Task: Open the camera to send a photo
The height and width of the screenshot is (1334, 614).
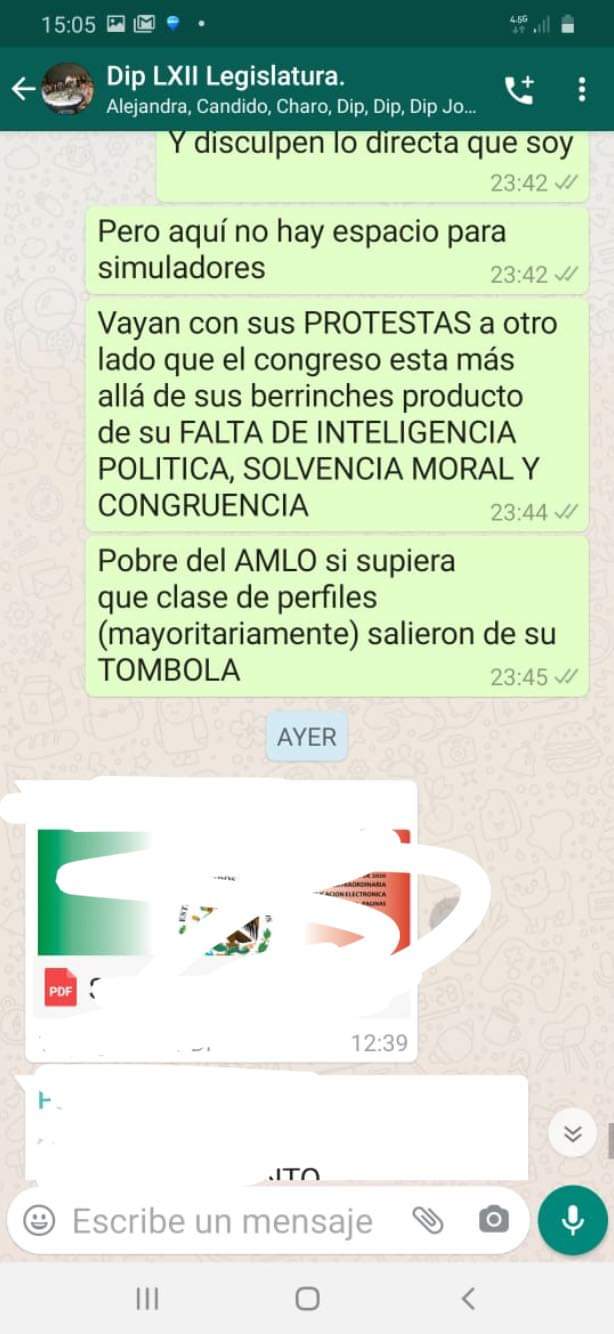Action: 492,1220
